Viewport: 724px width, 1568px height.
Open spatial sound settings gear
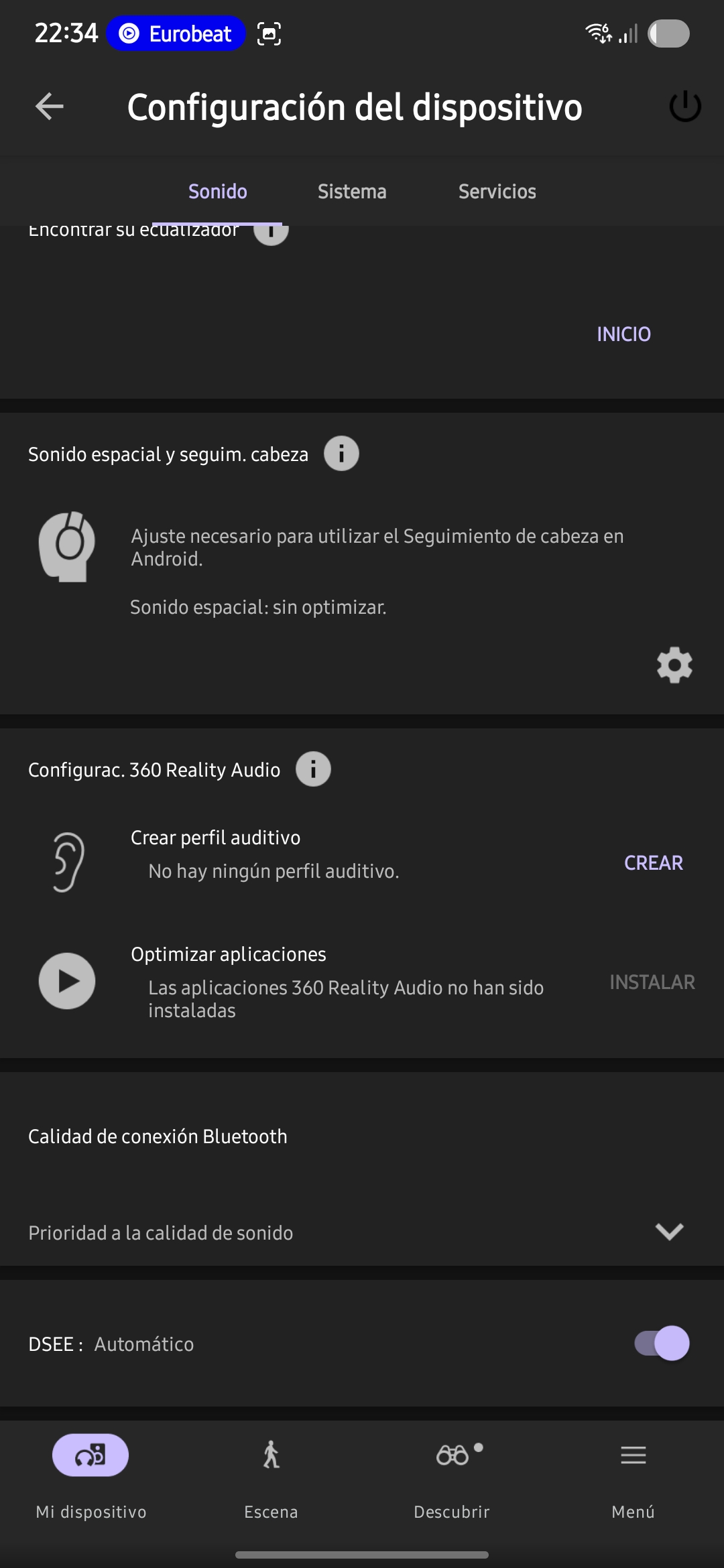[x=674, y=665]
